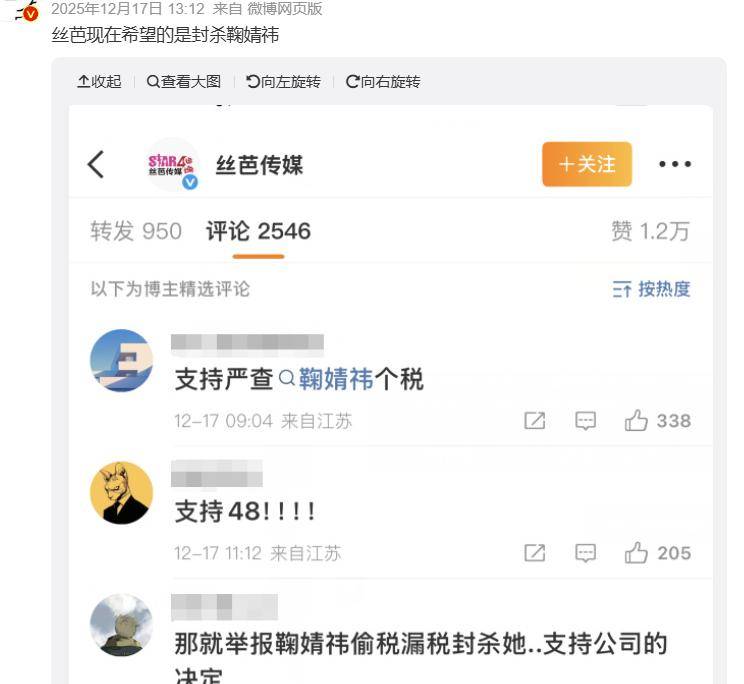Rotate image right with 向右旋转

tap(383, 82)
